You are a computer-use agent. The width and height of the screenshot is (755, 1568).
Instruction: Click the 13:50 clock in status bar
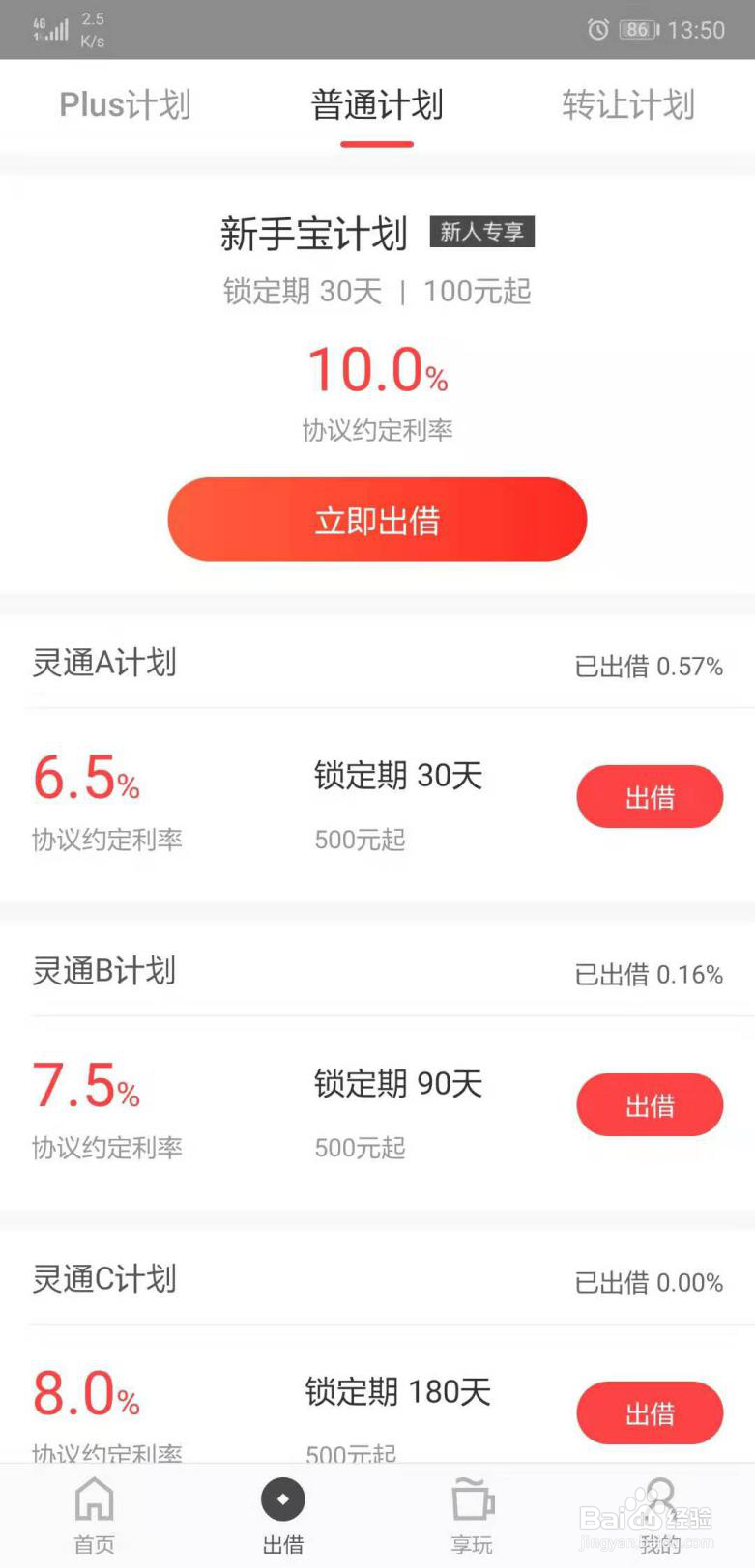698,29
